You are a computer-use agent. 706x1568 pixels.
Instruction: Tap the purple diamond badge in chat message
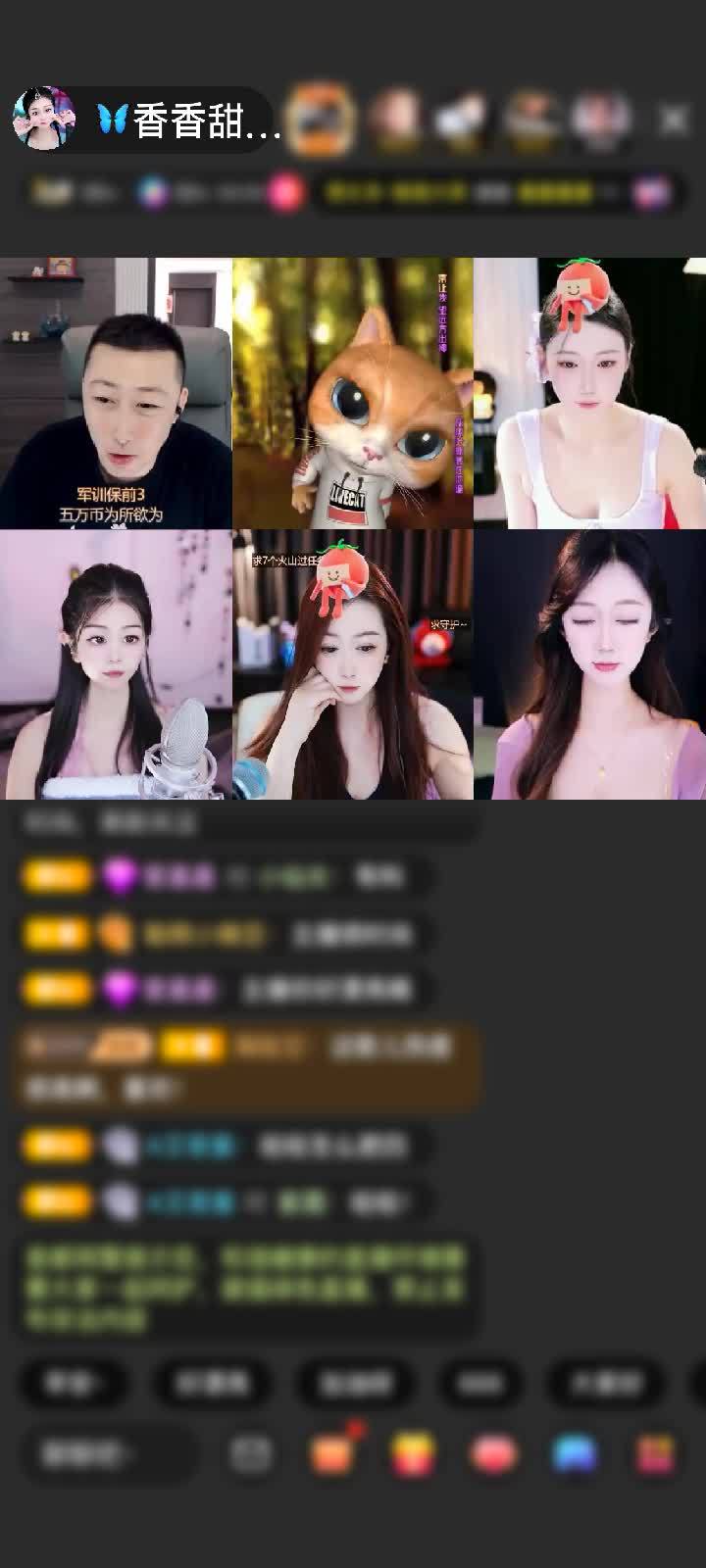click(122, 875)
